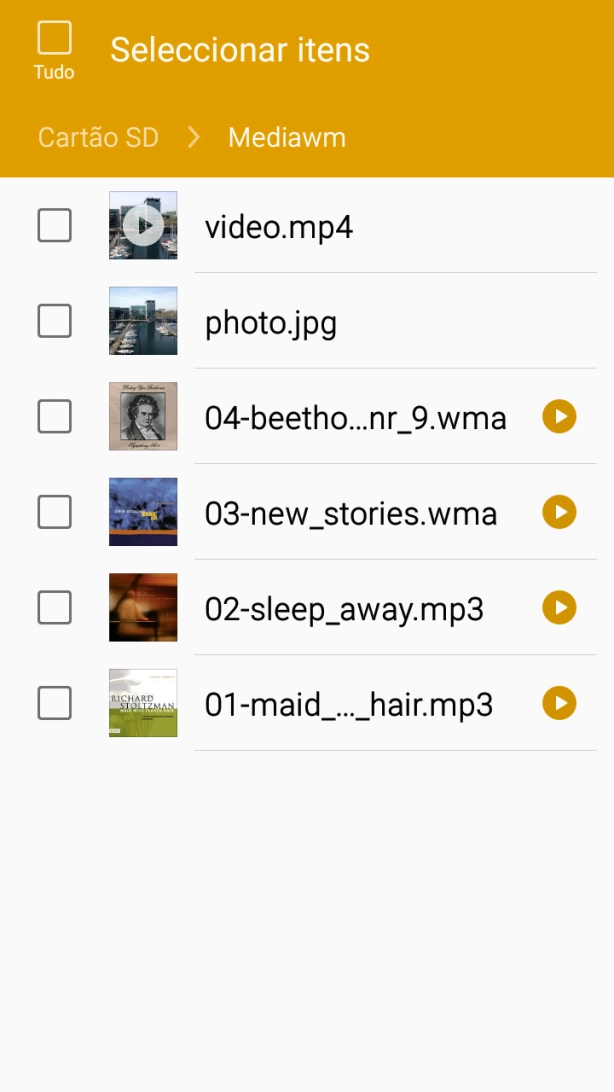Select 02-sleep_away.mp3 with its checkbox
This screenshot has height=1092, width=614.
[54, 607]
